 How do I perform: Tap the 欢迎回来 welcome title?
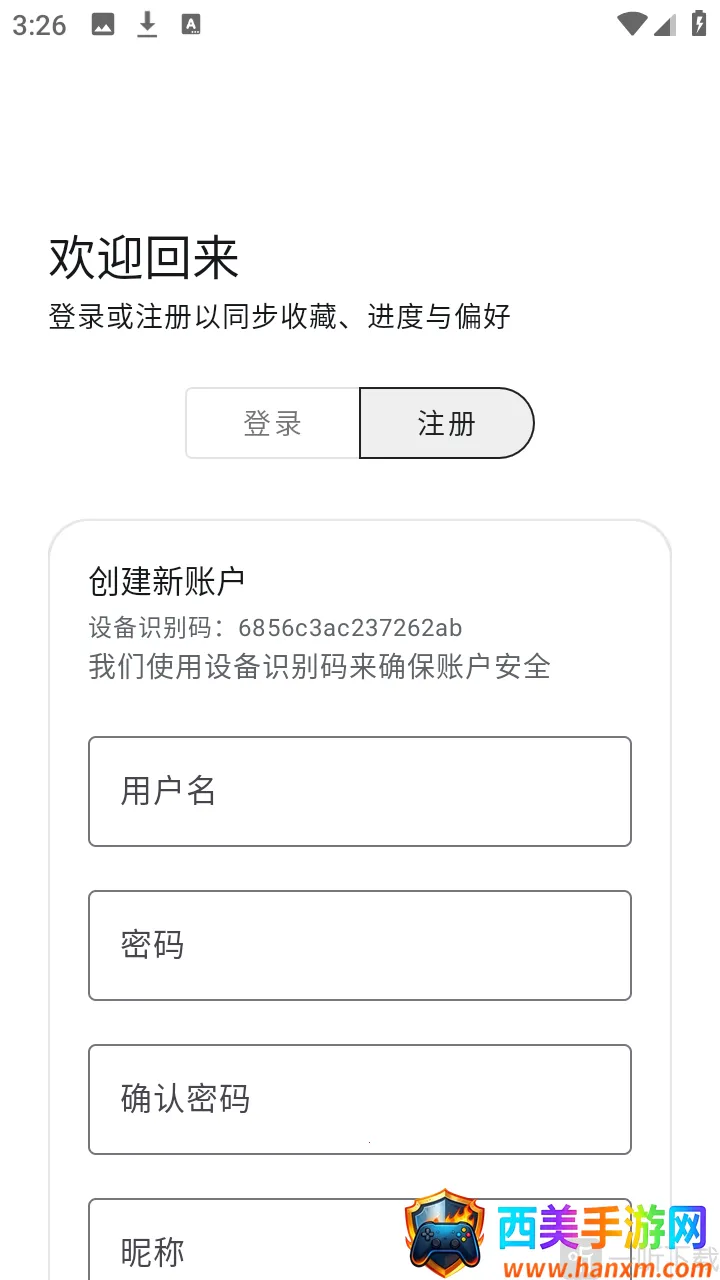[142, 258]
